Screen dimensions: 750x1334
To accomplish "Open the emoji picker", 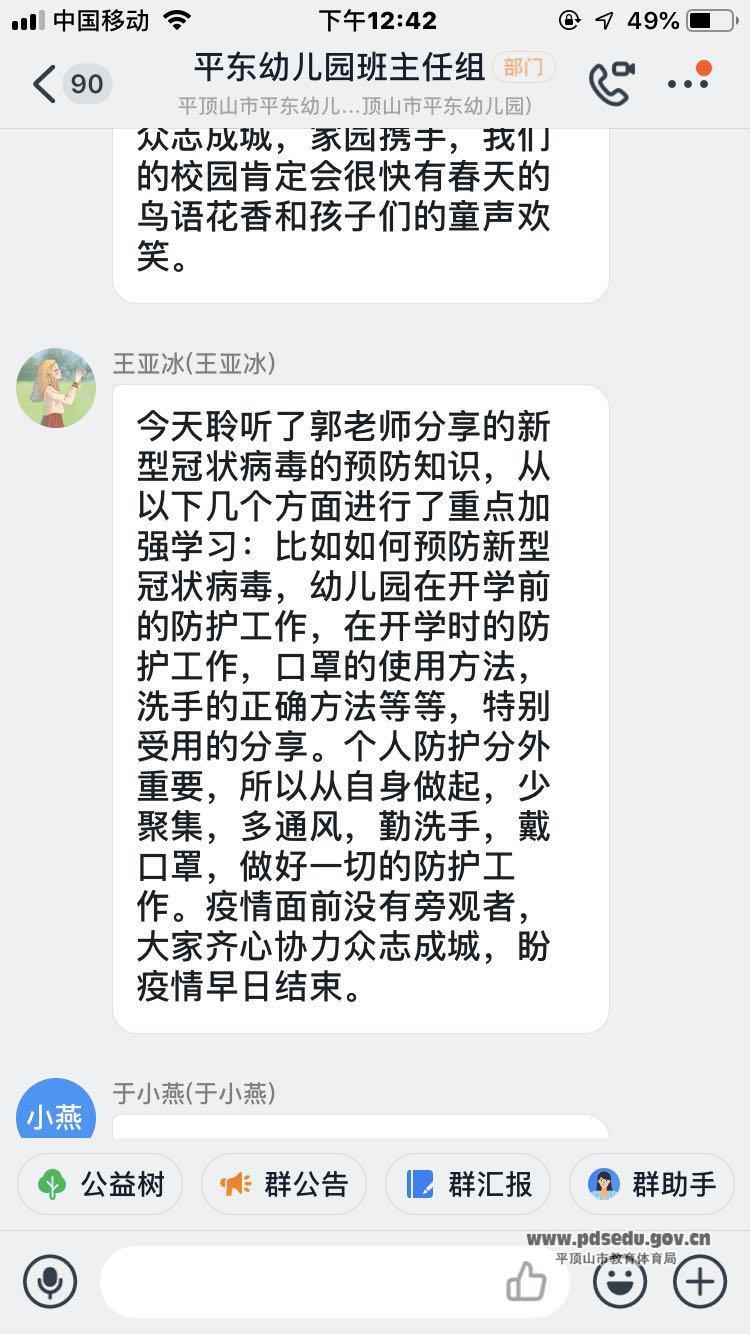I will pos(620,1281).
